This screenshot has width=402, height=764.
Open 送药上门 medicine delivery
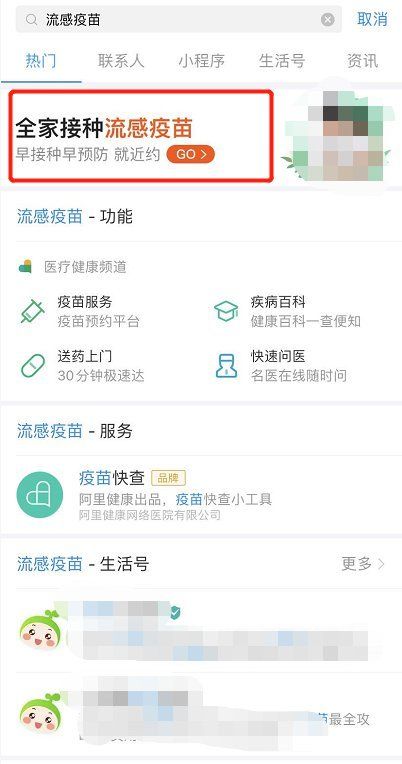[x=82, y=366]
